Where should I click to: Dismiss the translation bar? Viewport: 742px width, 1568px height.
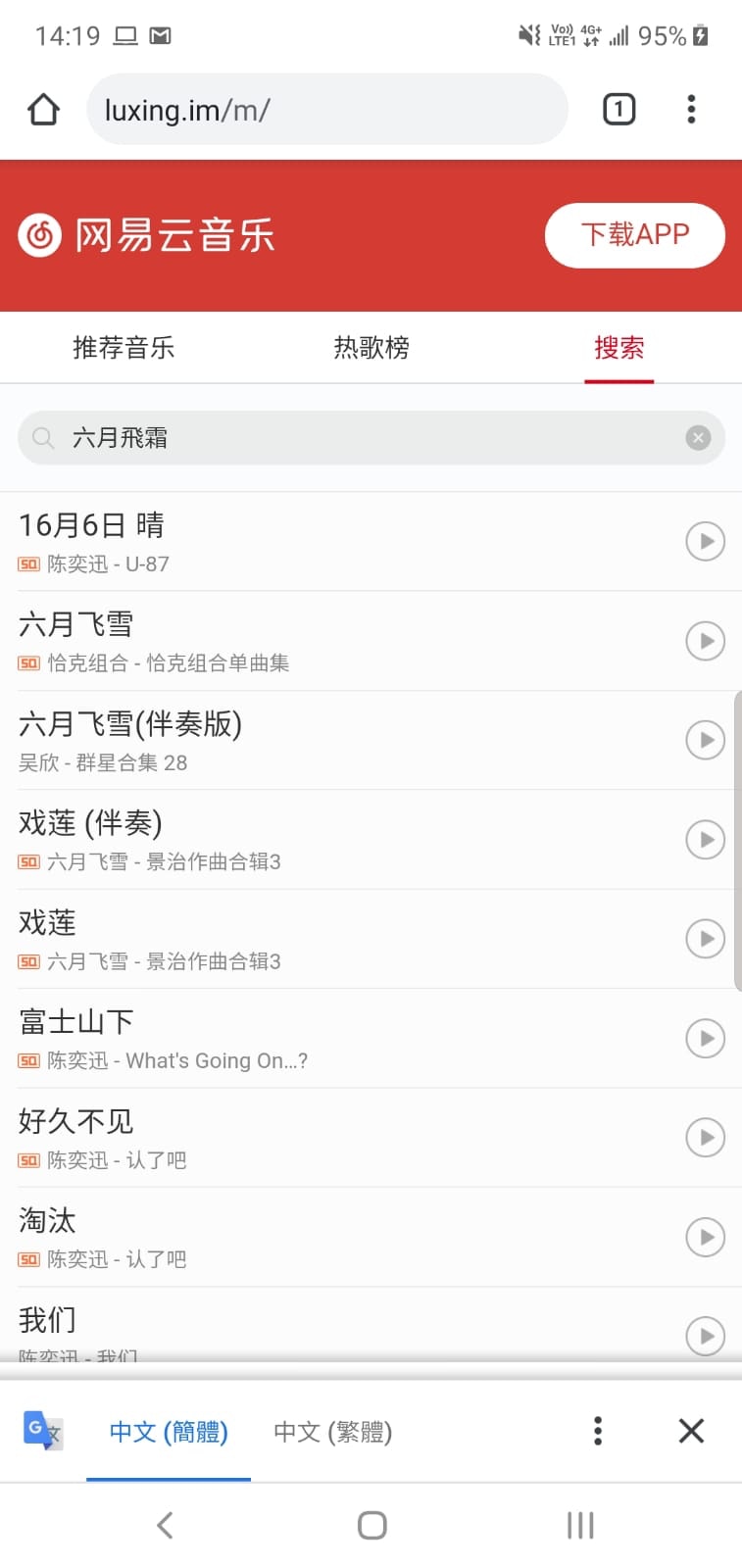691,1431
